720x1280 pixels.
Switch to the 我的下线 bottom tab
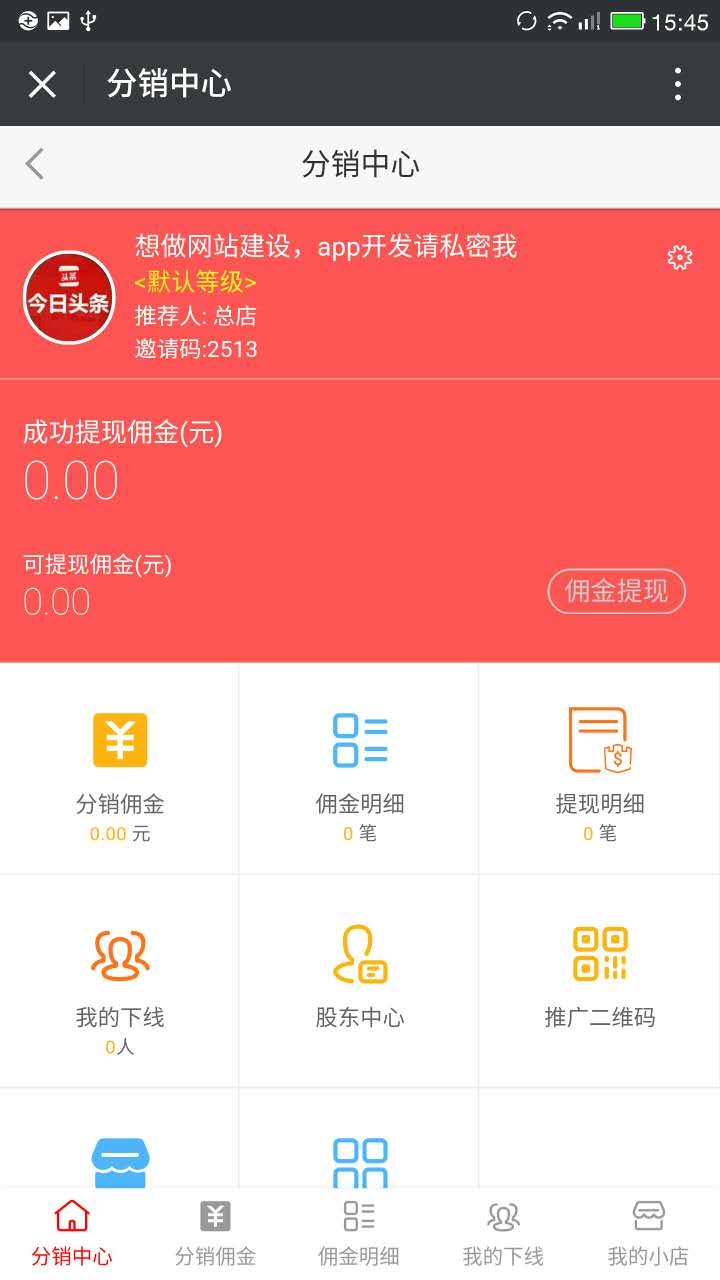click(503, 1234)
